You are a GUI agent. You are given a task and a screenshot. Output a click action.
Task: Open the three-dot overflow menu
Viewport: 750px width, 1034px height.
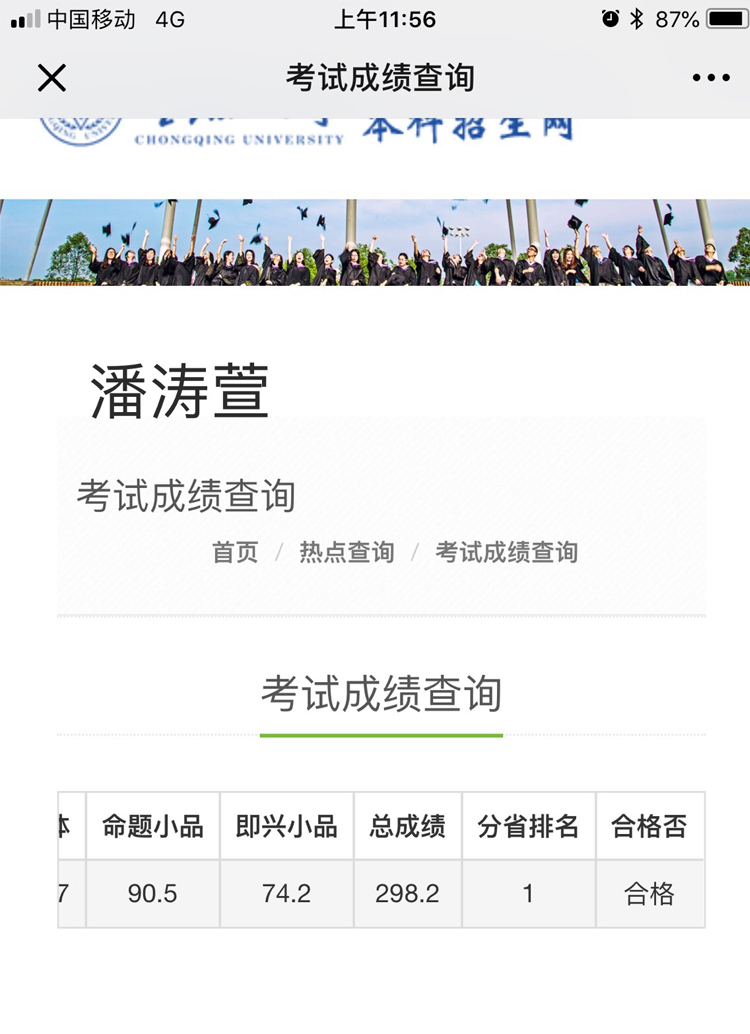point(710,78)
